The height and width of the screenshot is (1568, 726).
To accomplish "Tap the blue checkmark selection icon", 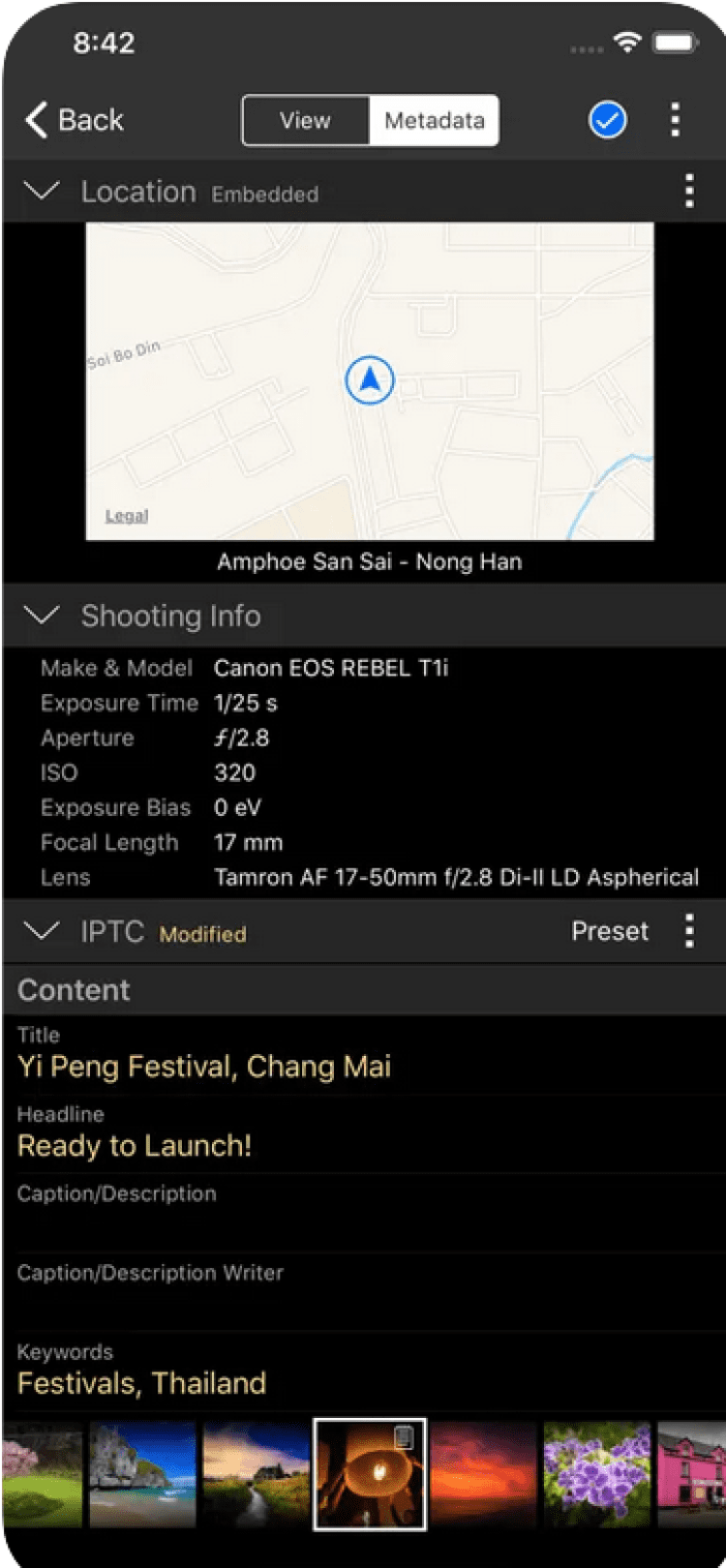I will pos(608,120).
